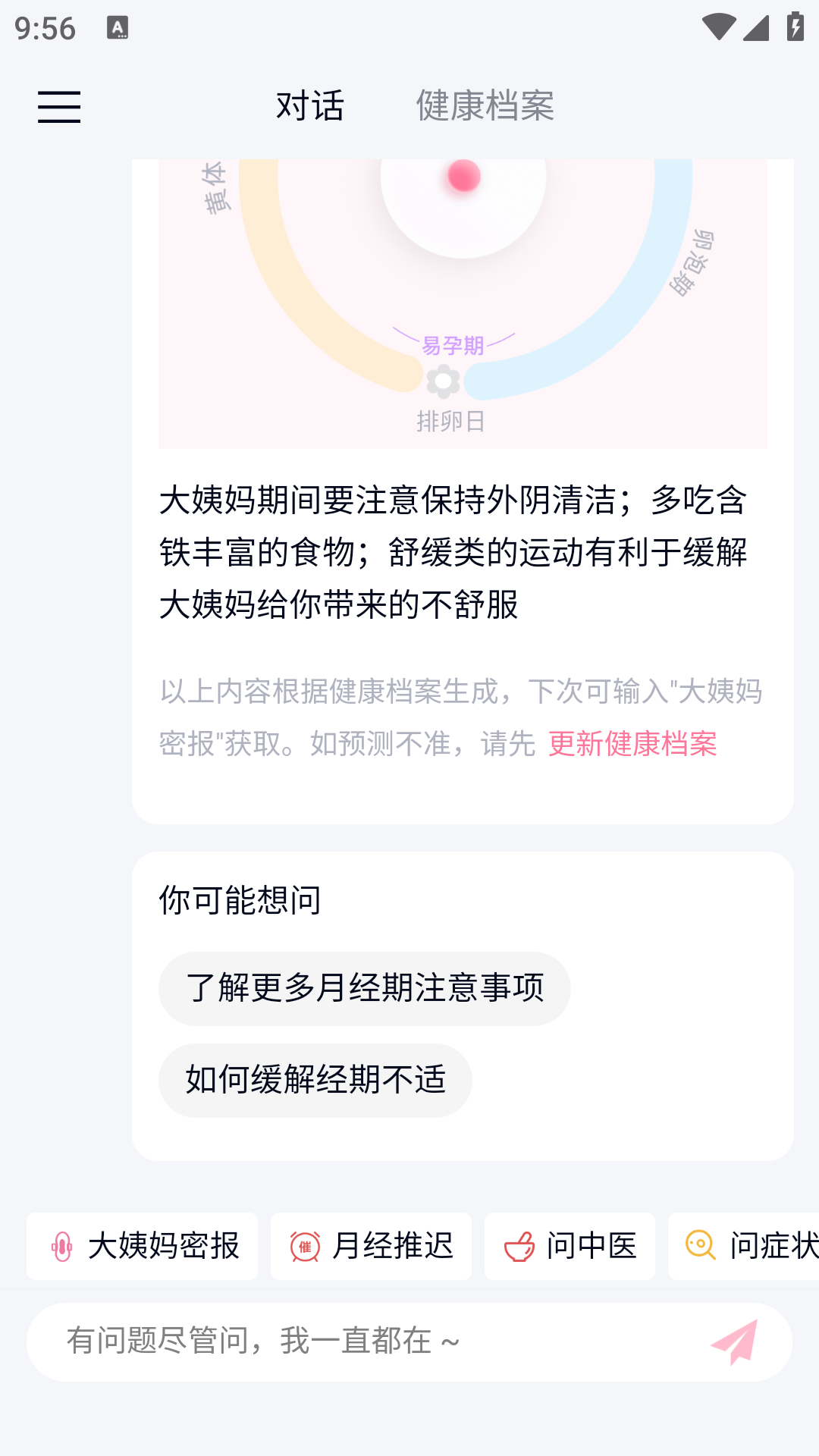This screenshot has height=1456, width=819.
Task: Open the hamburger navigation menu
Action: click(59, 108)
